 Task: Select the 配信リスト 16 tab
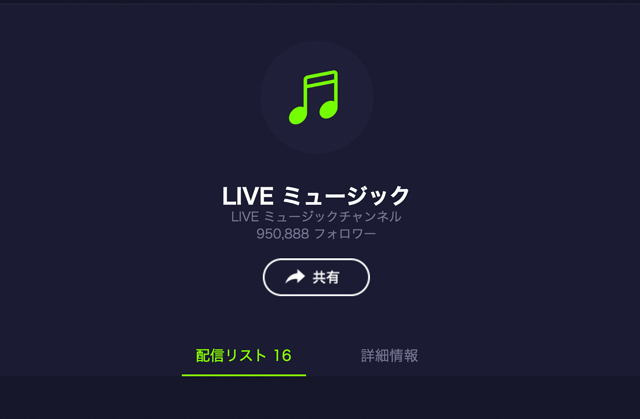coord(244,355)
